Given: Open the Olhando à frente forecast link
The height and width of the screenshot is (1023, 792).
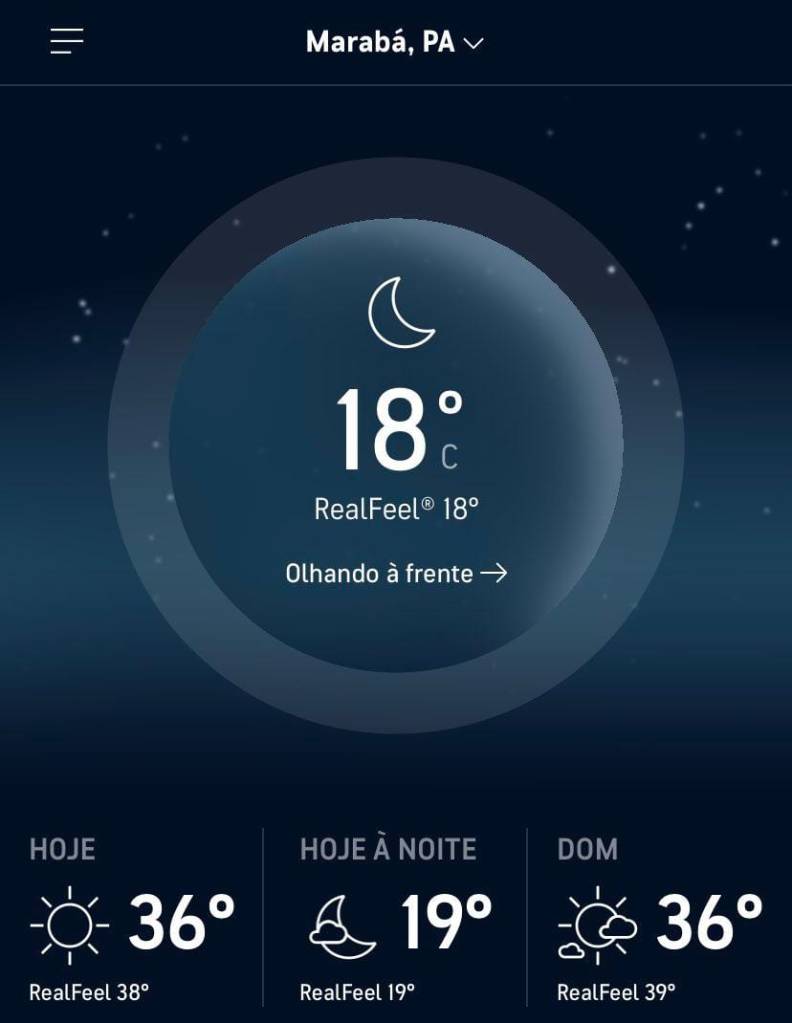Looking at the screenshot, I should (396, 573).
